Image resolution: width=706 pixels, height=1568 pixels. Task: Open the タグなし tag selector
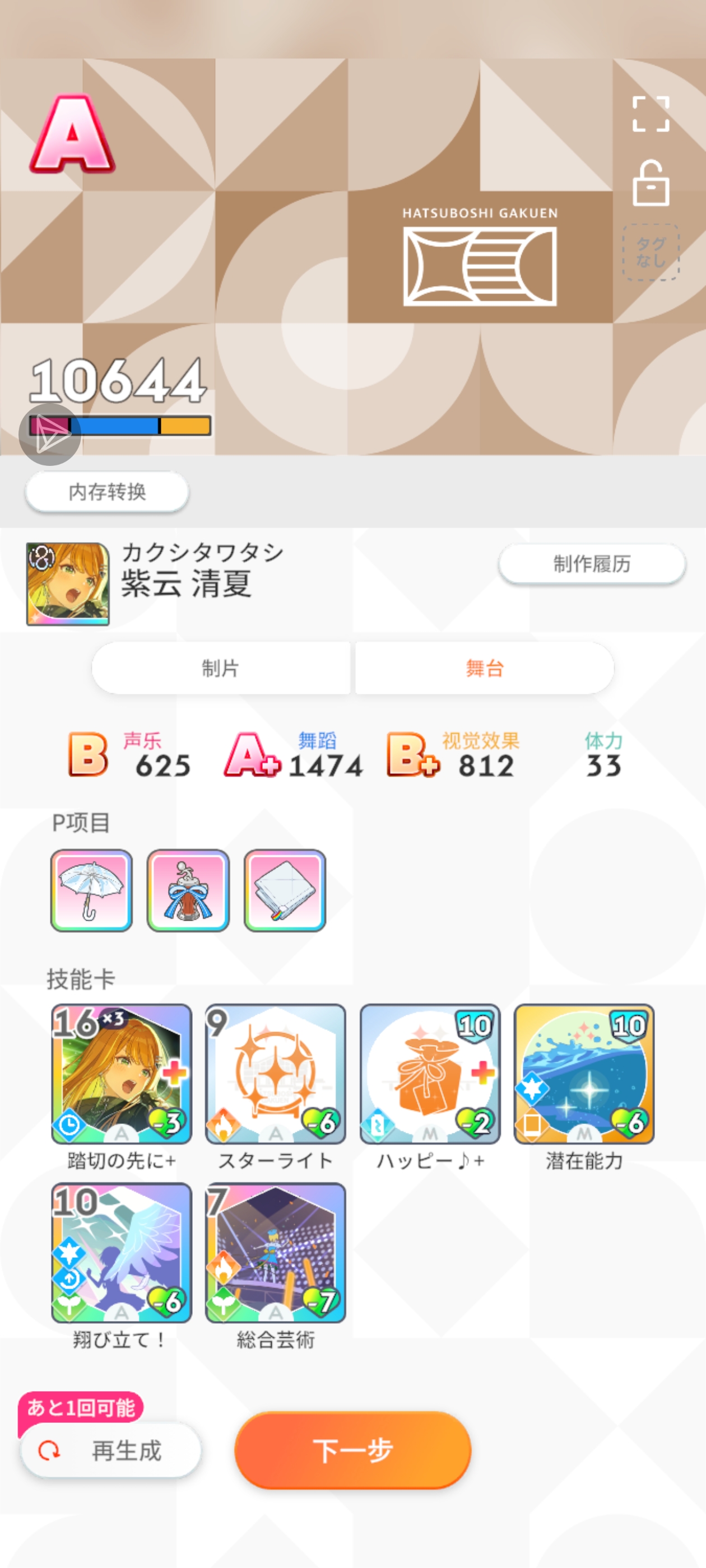point(651,252)
